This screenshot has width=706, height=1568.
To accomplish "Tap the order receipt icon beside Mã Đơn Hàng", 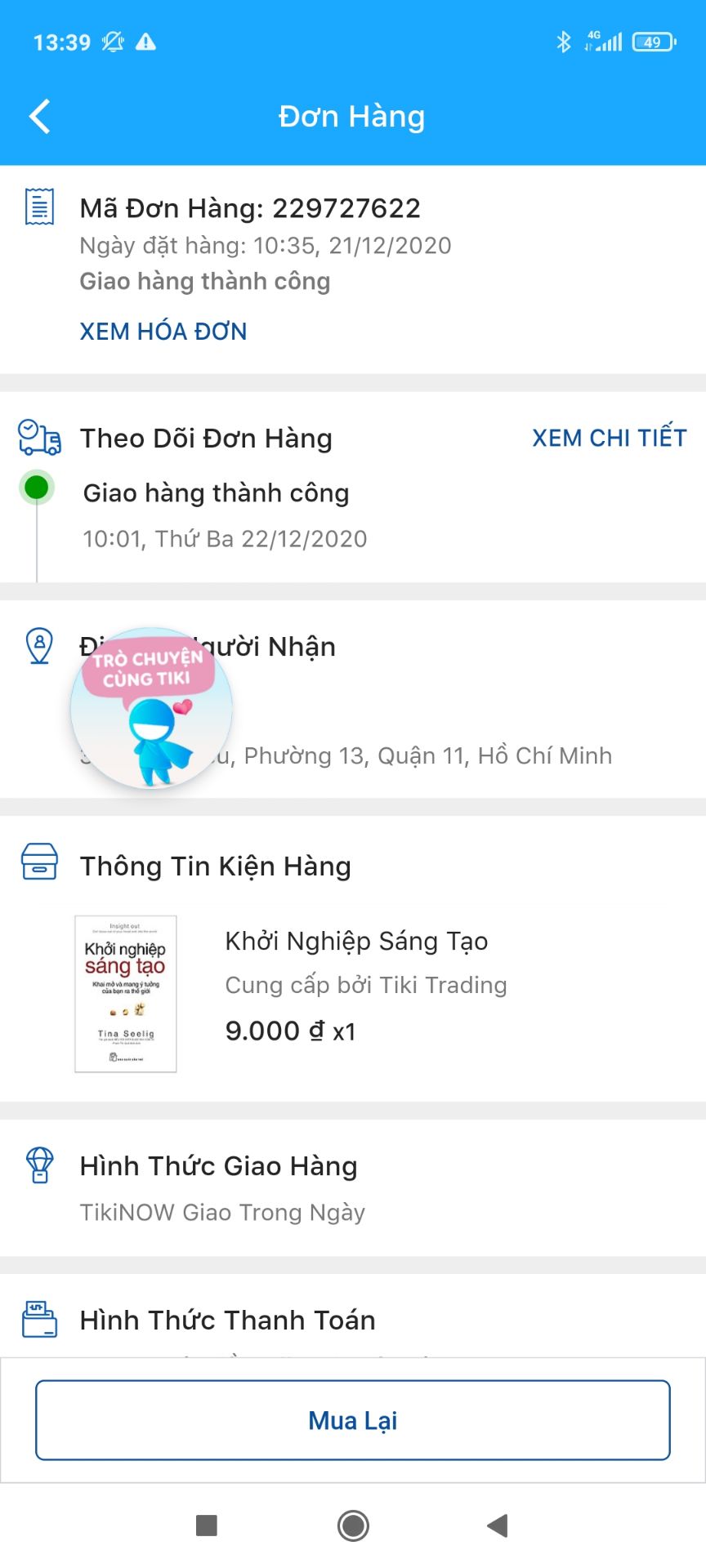I will (x=38, y=208).
